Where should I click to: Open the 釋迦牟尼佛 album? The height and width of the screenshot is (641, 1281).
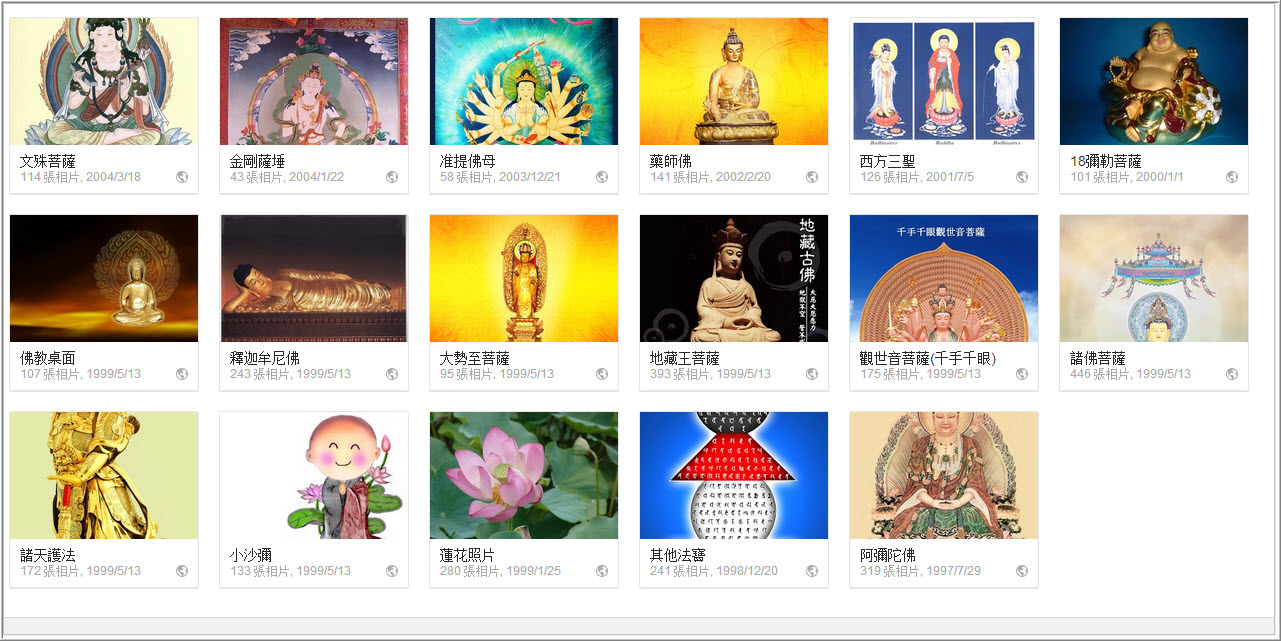coord(314,279)
